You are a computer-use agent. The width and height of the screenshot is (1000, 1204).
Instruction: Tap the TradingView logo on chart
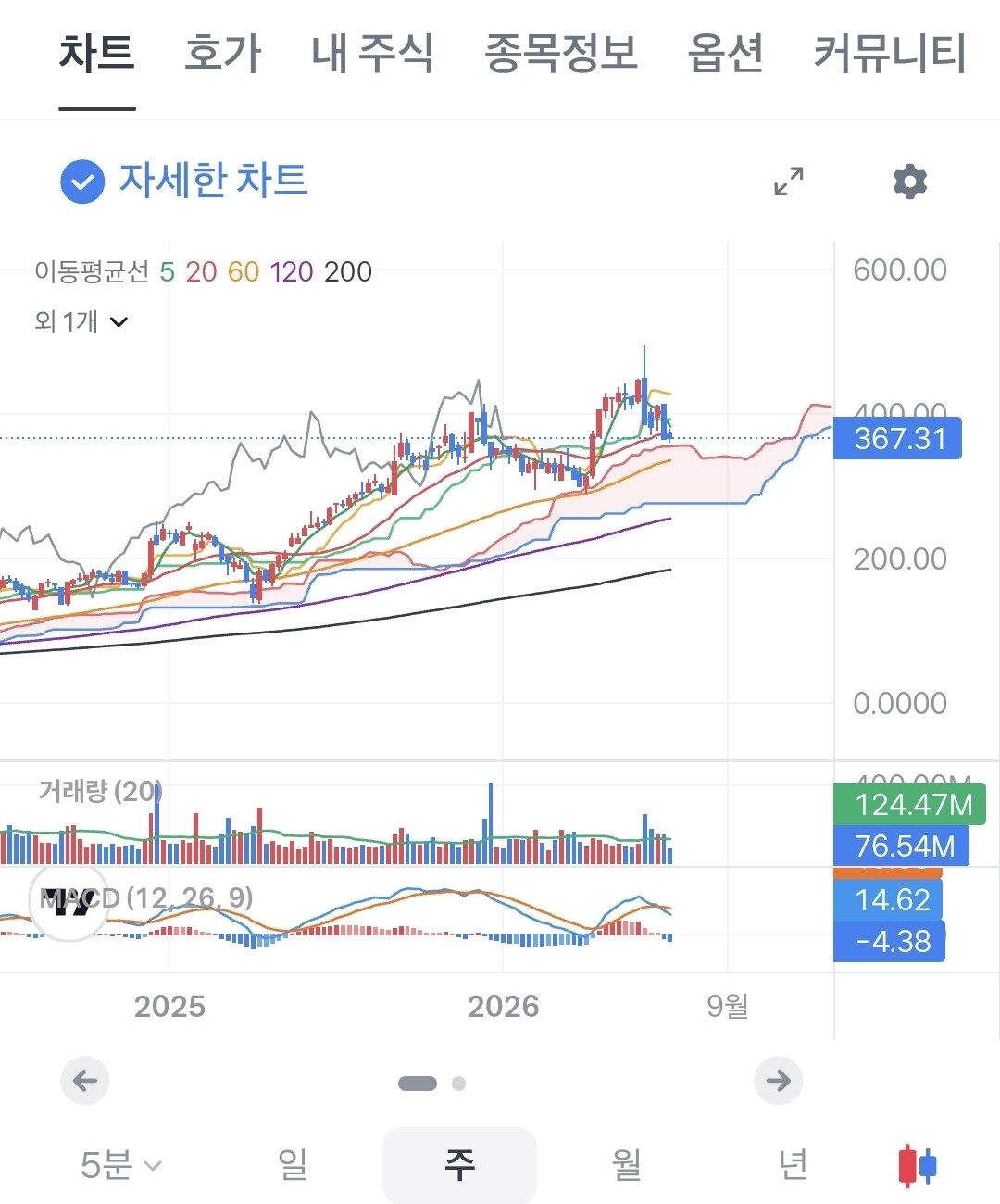point(69,902)
